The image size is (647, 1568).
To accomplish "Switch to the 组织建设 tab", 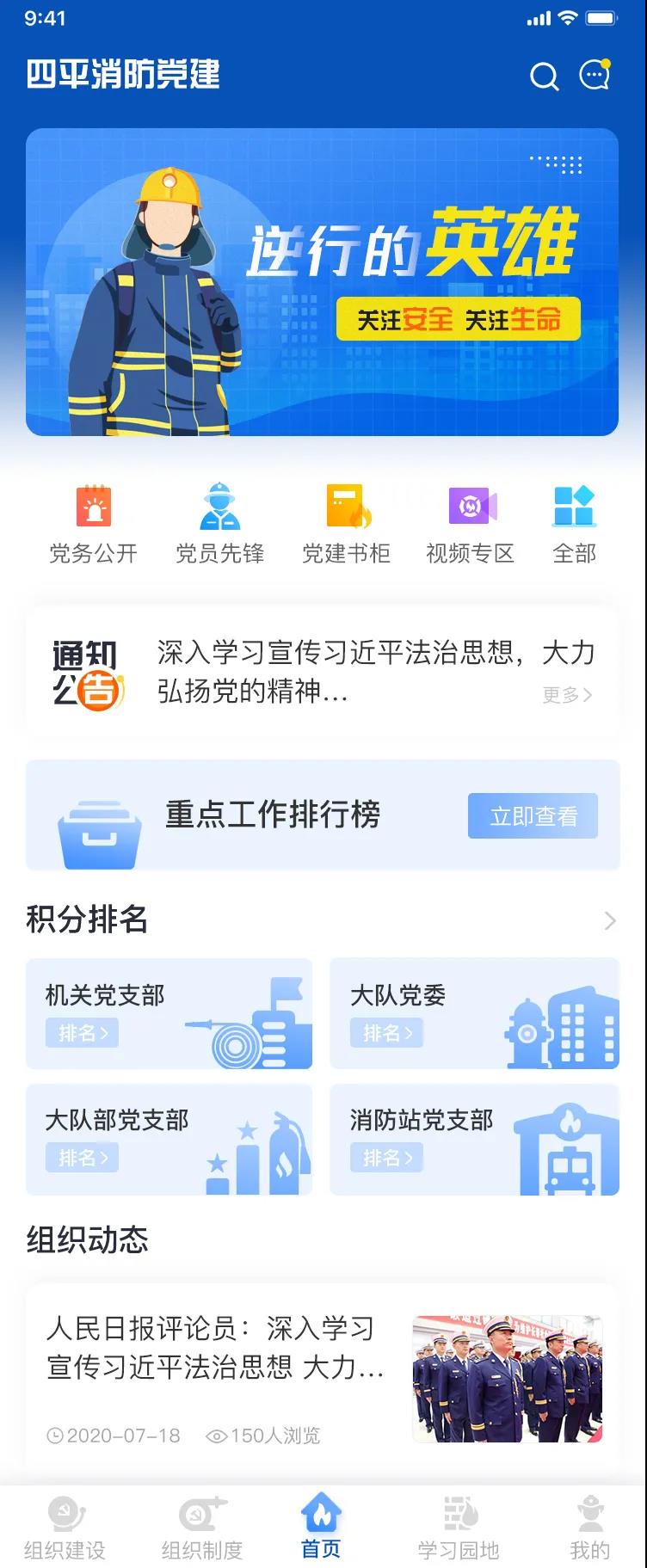I will coord(65,1528).
